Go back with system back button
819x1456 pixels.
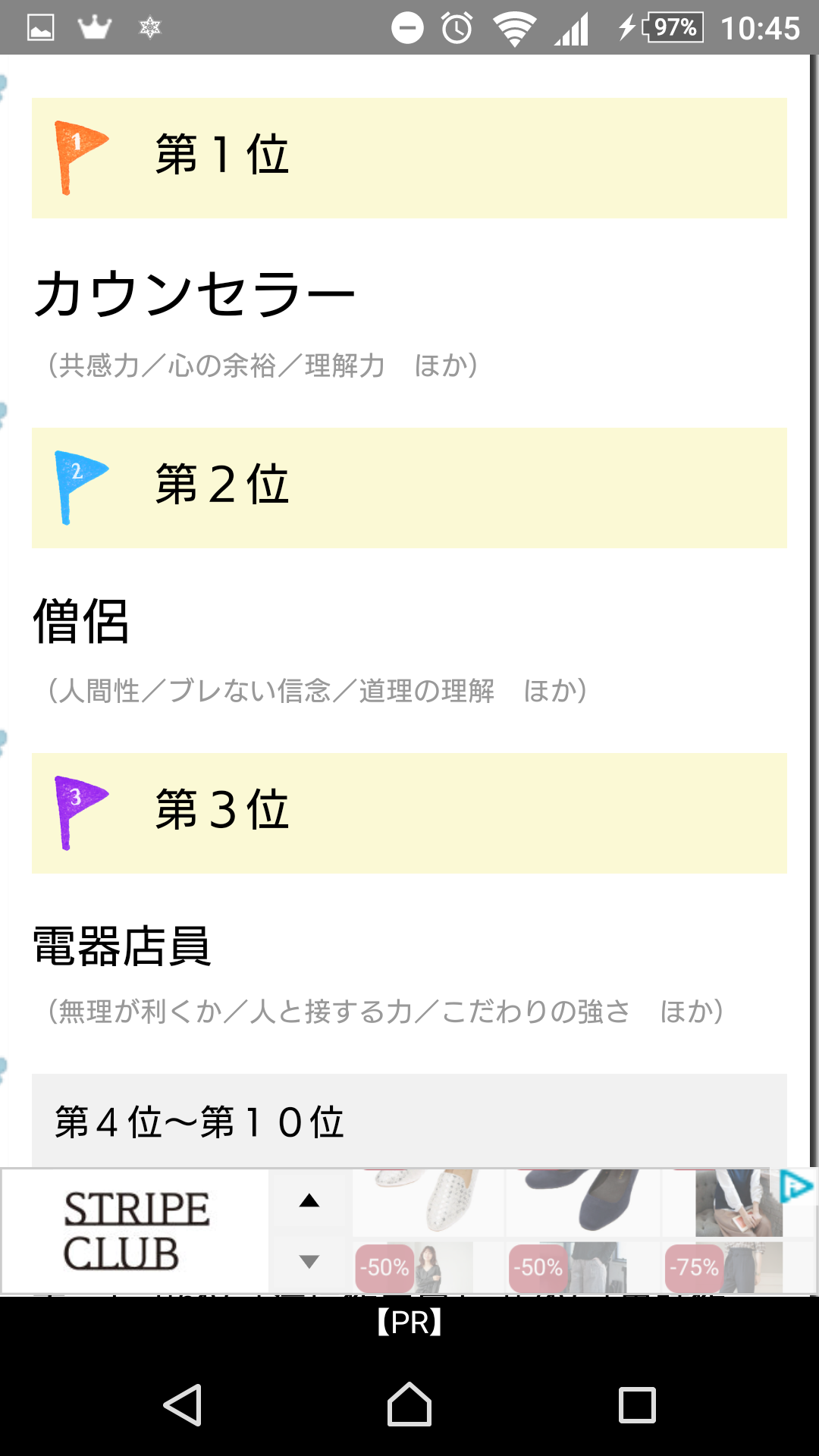183,1405
